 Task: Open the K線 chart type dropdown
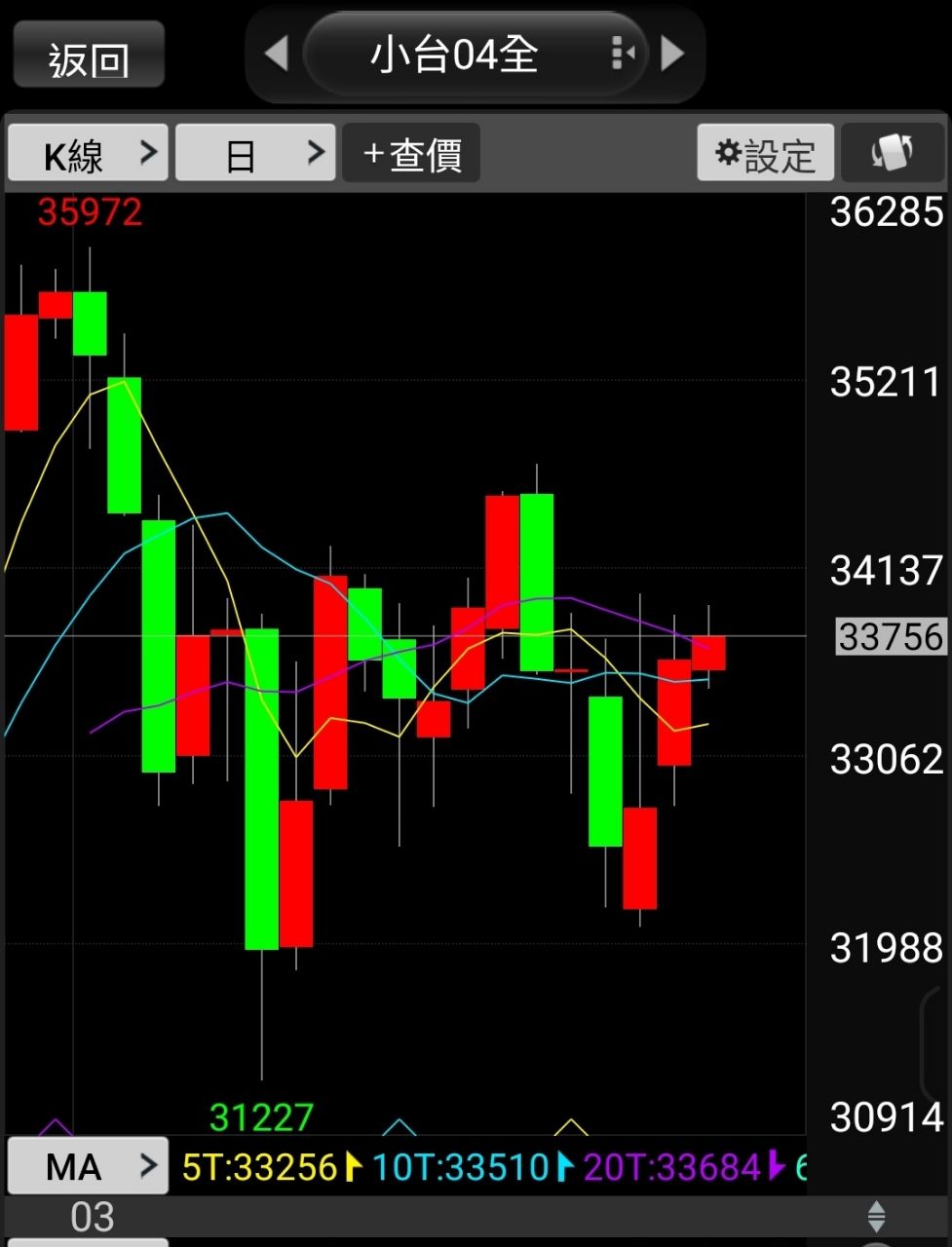tap(88, 153)
